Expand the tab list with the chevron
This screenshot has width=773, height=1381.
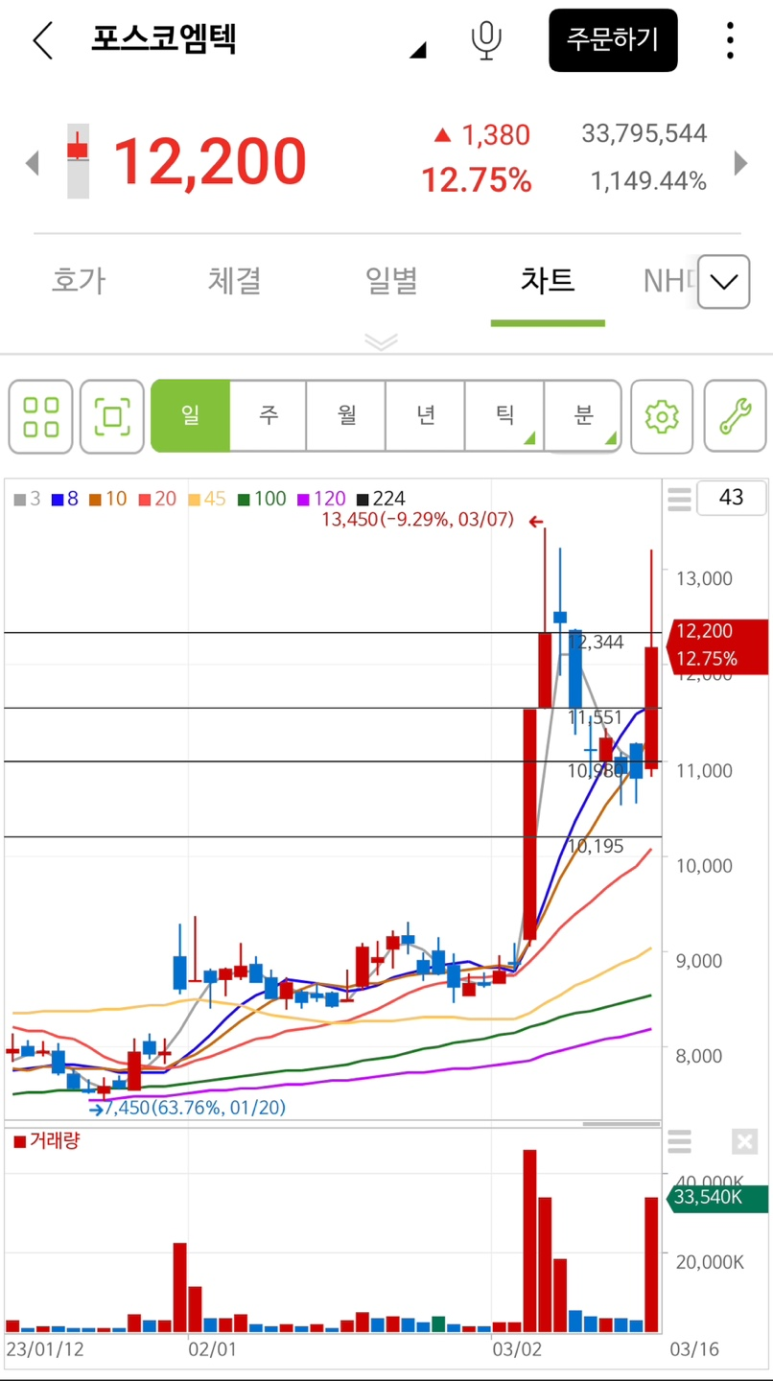(723, 282)
